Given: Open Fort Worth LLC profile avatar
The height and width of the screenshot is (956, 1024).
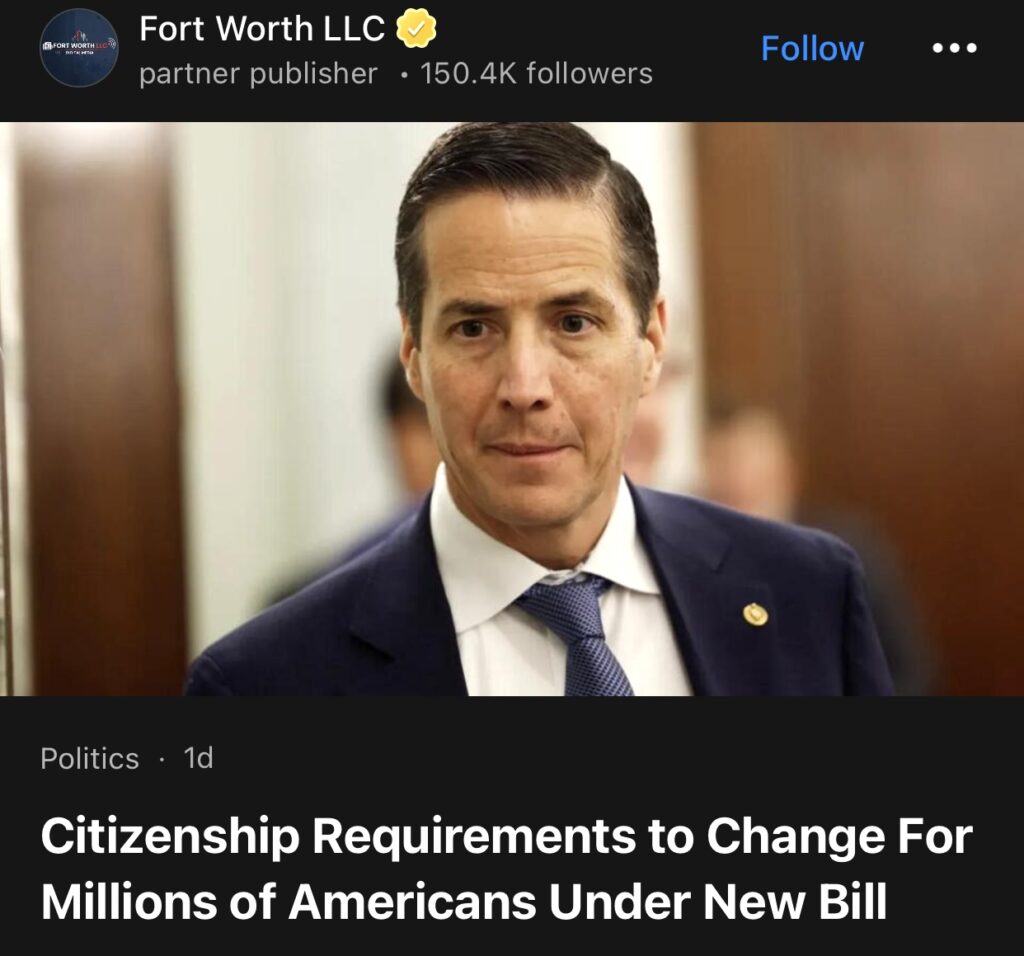Looking at the screenshot, I should (79, 47).
